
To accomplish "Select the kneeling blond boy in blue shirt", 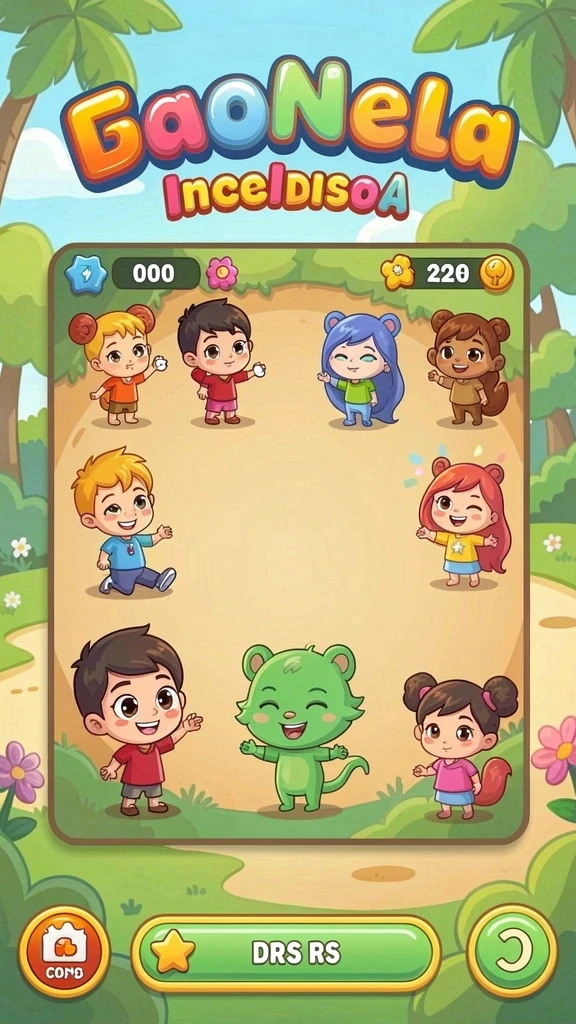I will (x=122, y=522).
